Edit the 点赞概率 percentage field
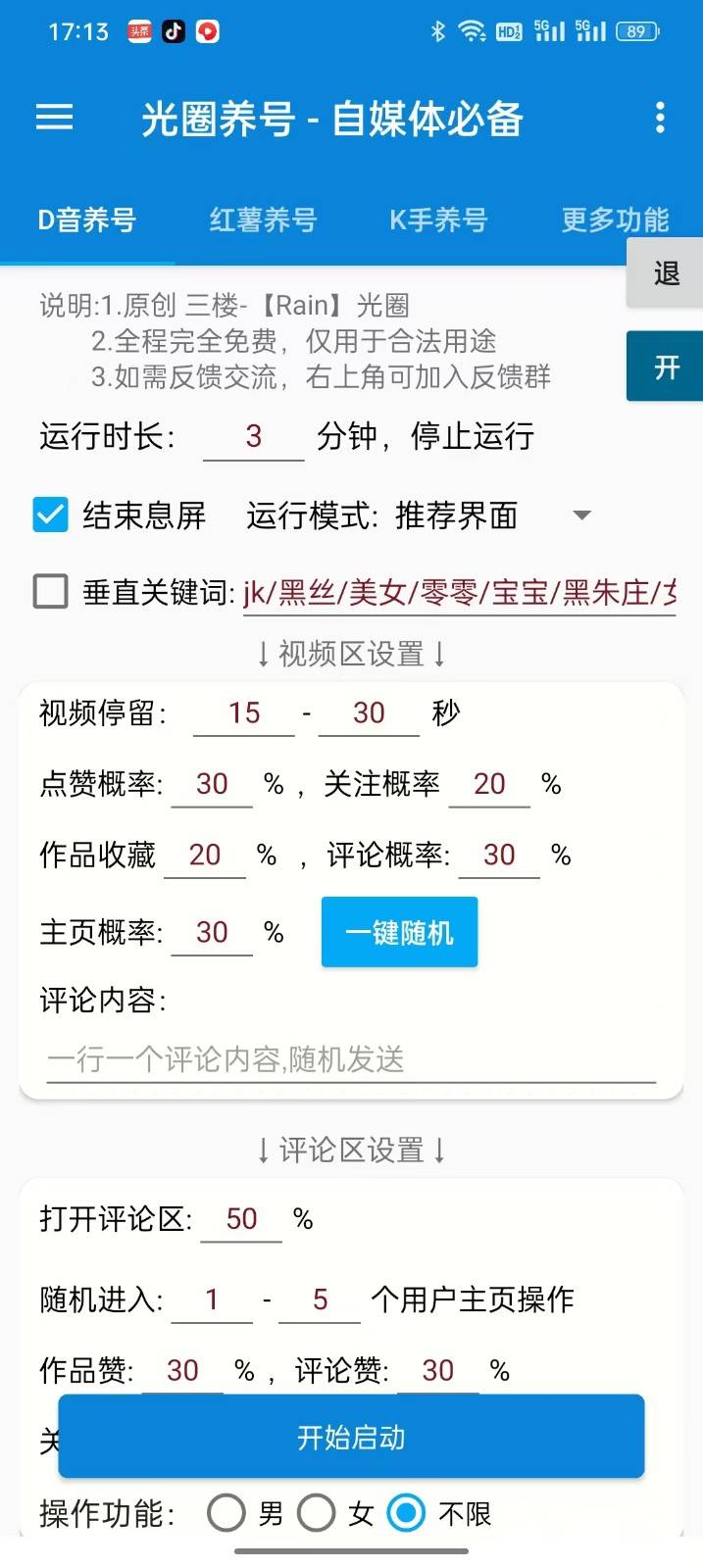703x1568 pixels. tap(212, 784)
